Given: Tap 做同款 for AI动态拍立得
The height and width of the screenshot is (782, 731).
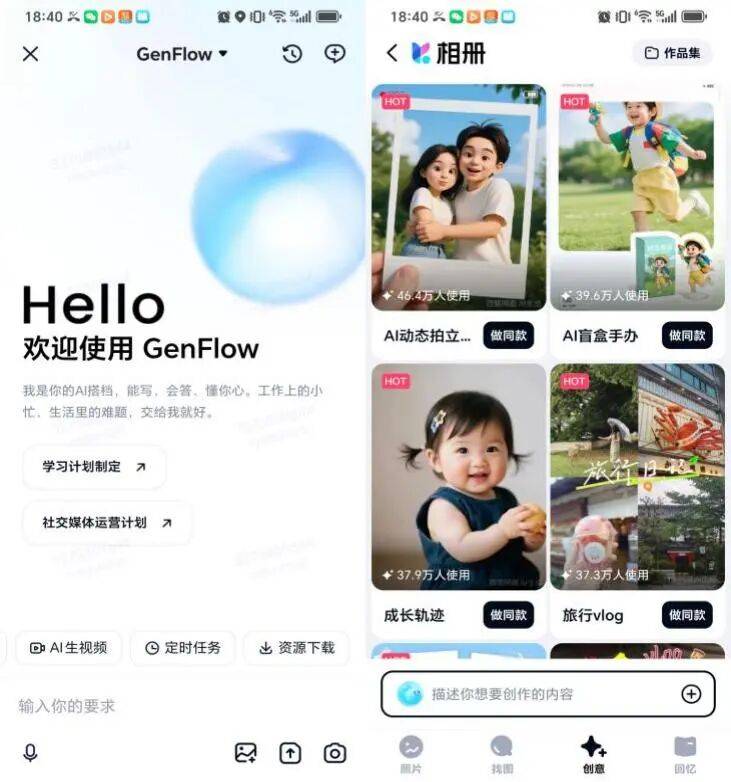Looking at the screenshot, I should point(508,335).
